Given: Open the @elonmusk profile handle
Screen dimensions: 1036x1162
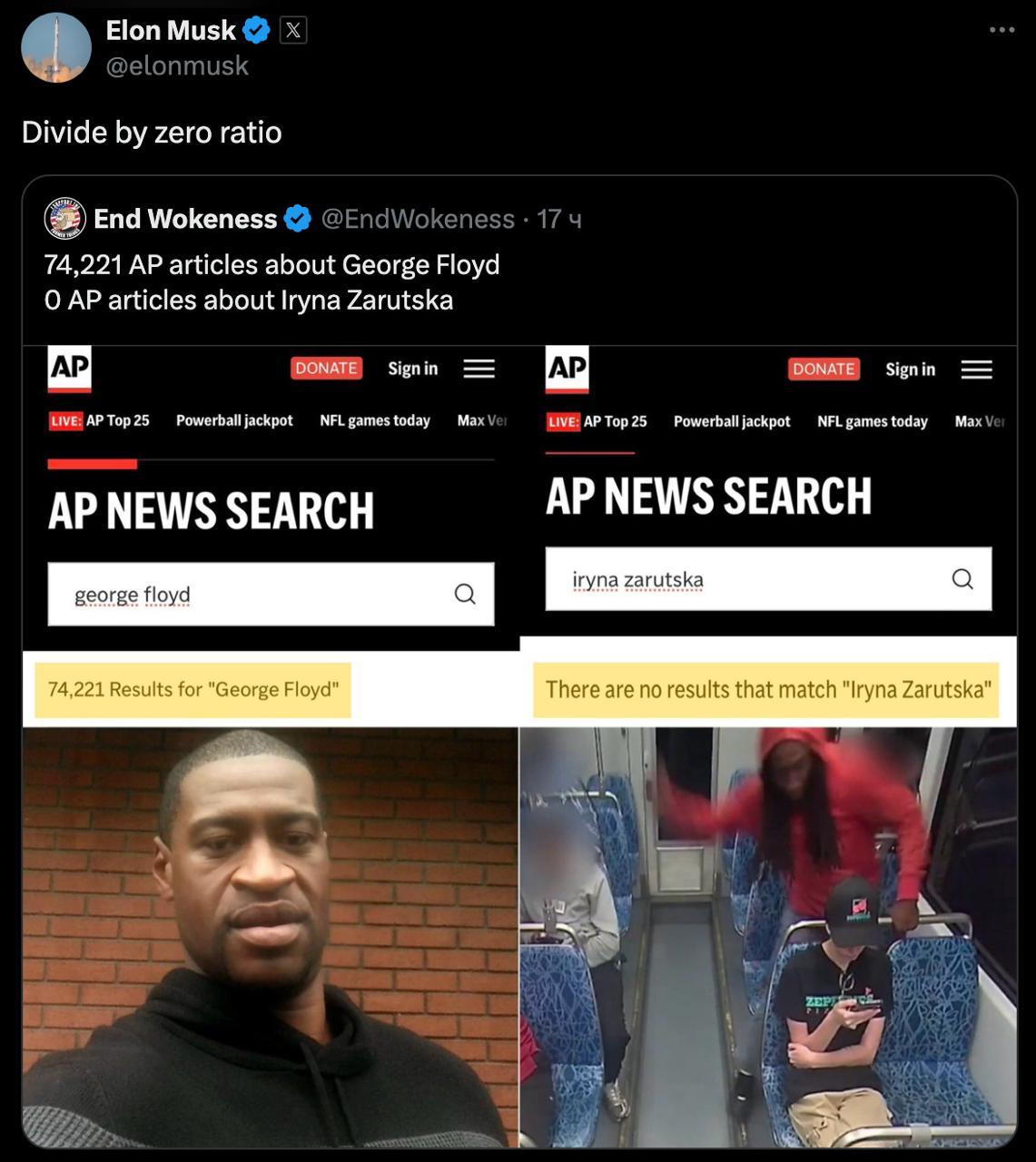Looking at the screenshot, I should [x=177, y=65].
